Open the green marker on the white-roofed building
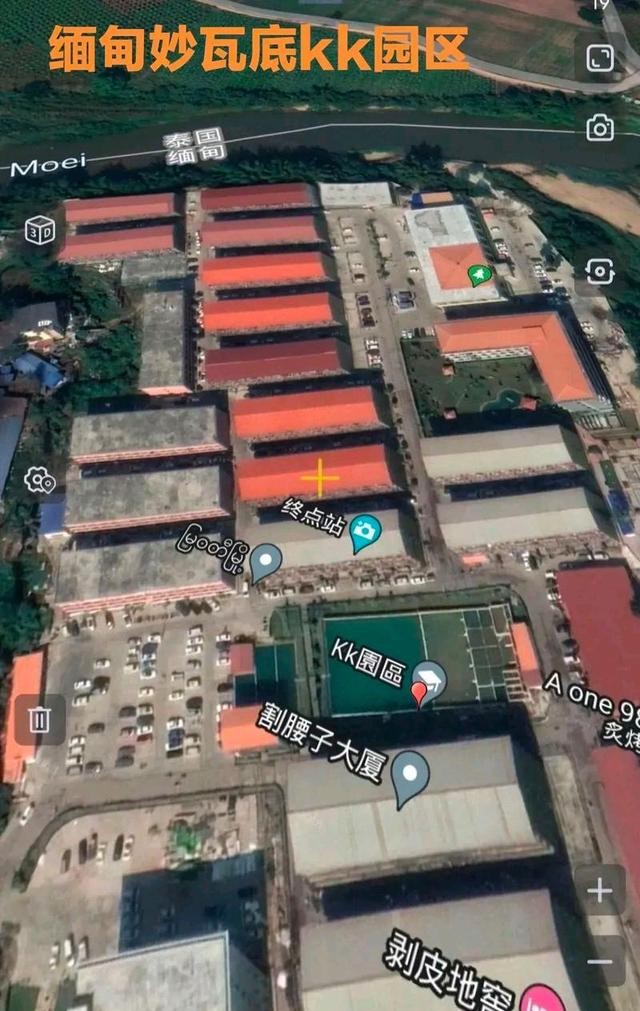 click(x=479, y=275)
